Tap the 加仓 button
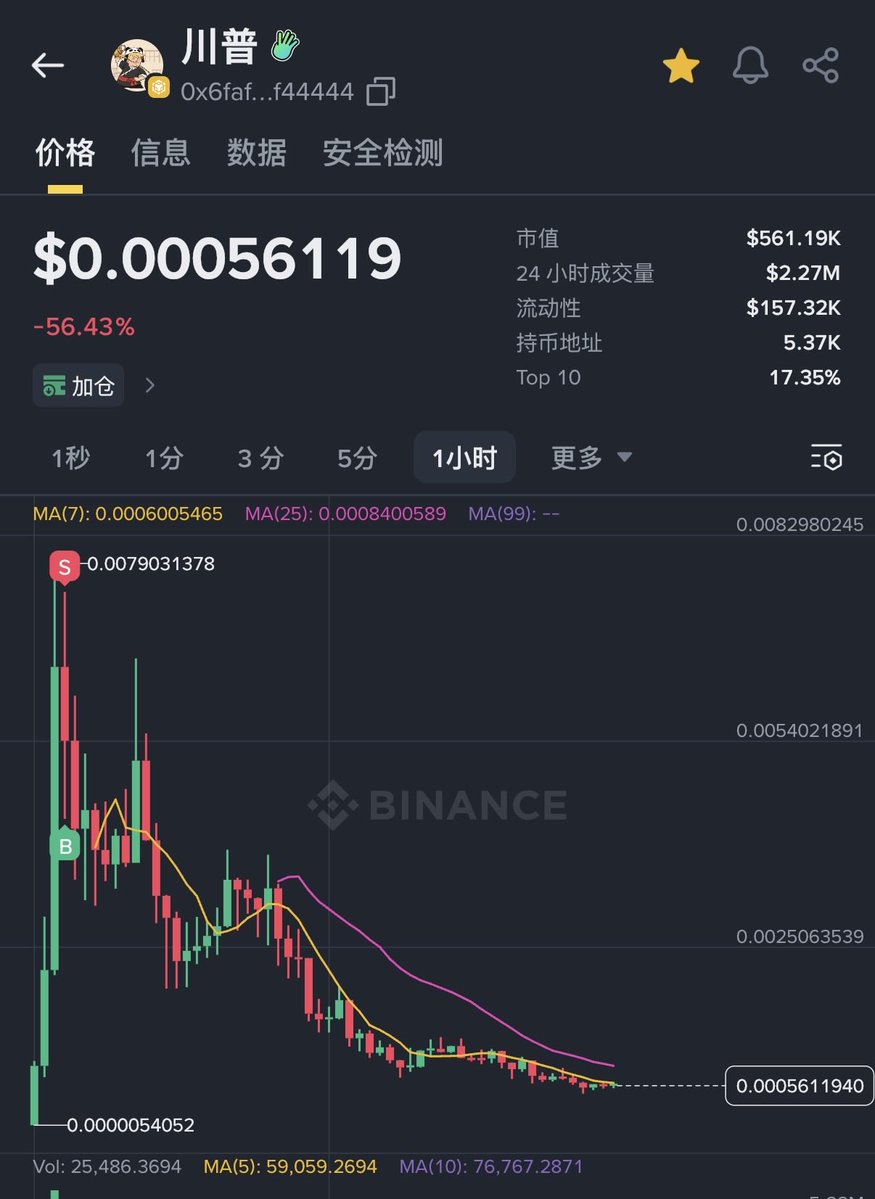This screenshot has width=875, height=1199. (x=79, y=385)
